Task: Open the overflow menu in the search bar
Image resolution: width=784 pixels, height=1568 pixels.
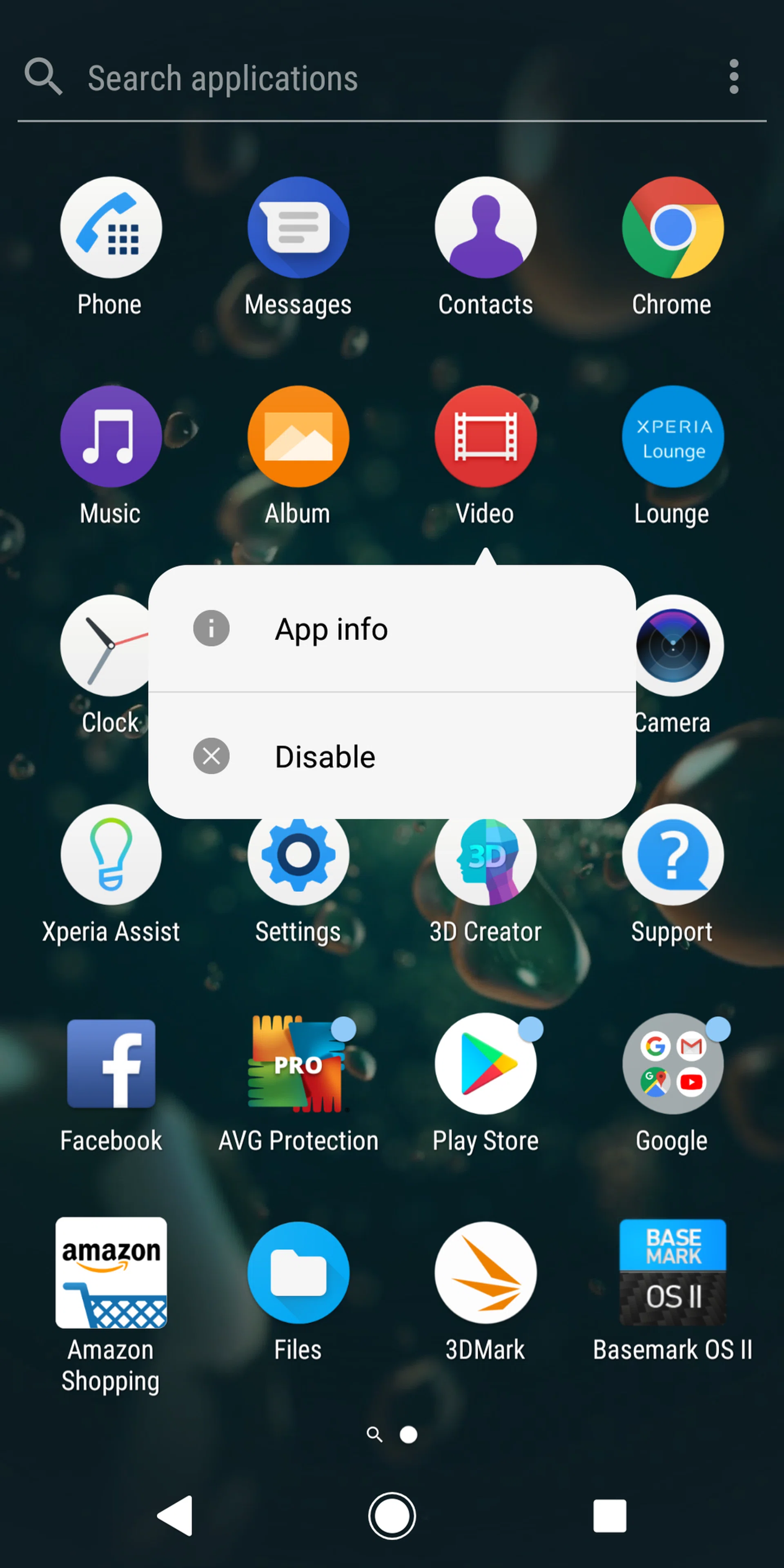Action: click(x=733, y=77)
